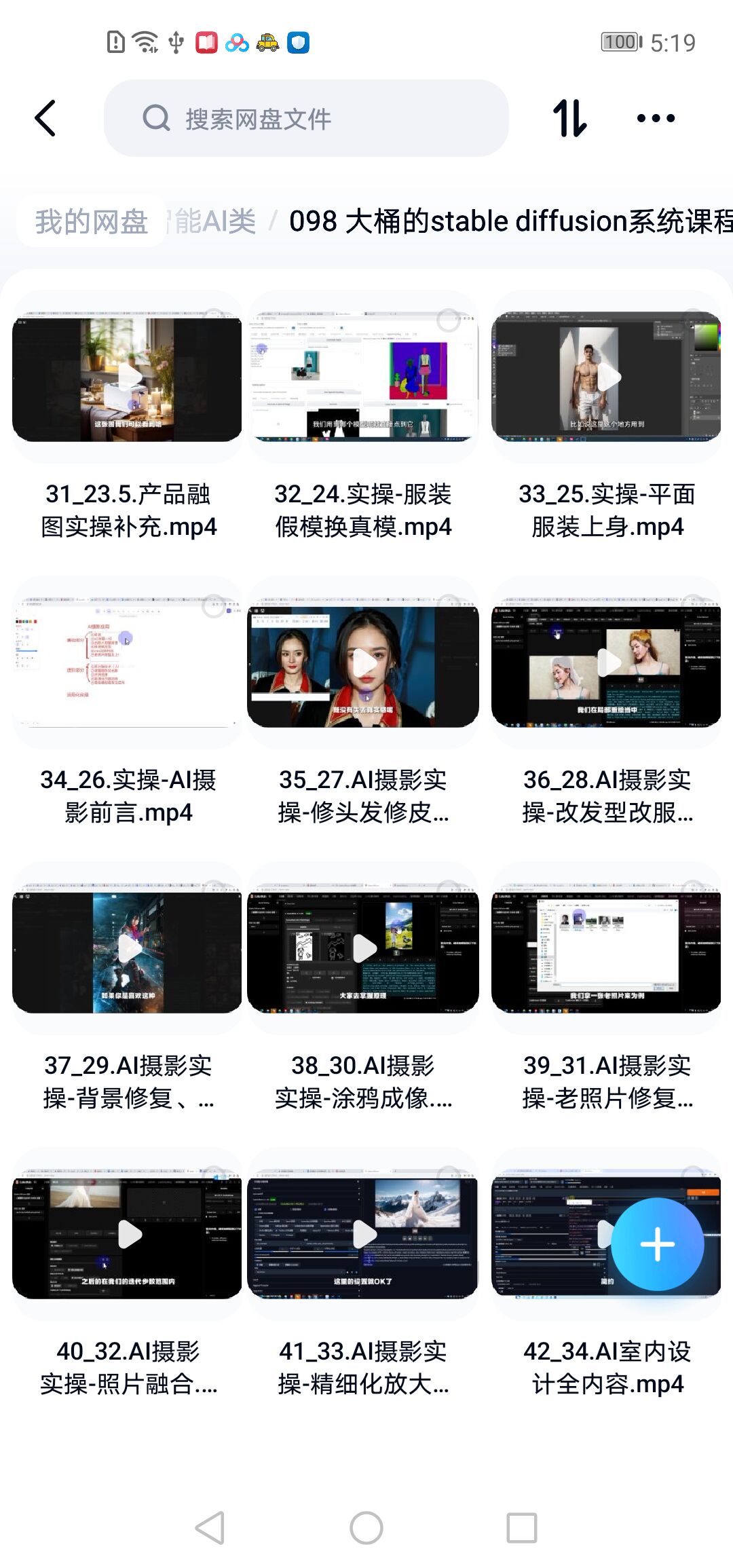This screenshot has height=1568, width=733.
Task: Go back using the top-left arrow
Action: pos(45,119)
